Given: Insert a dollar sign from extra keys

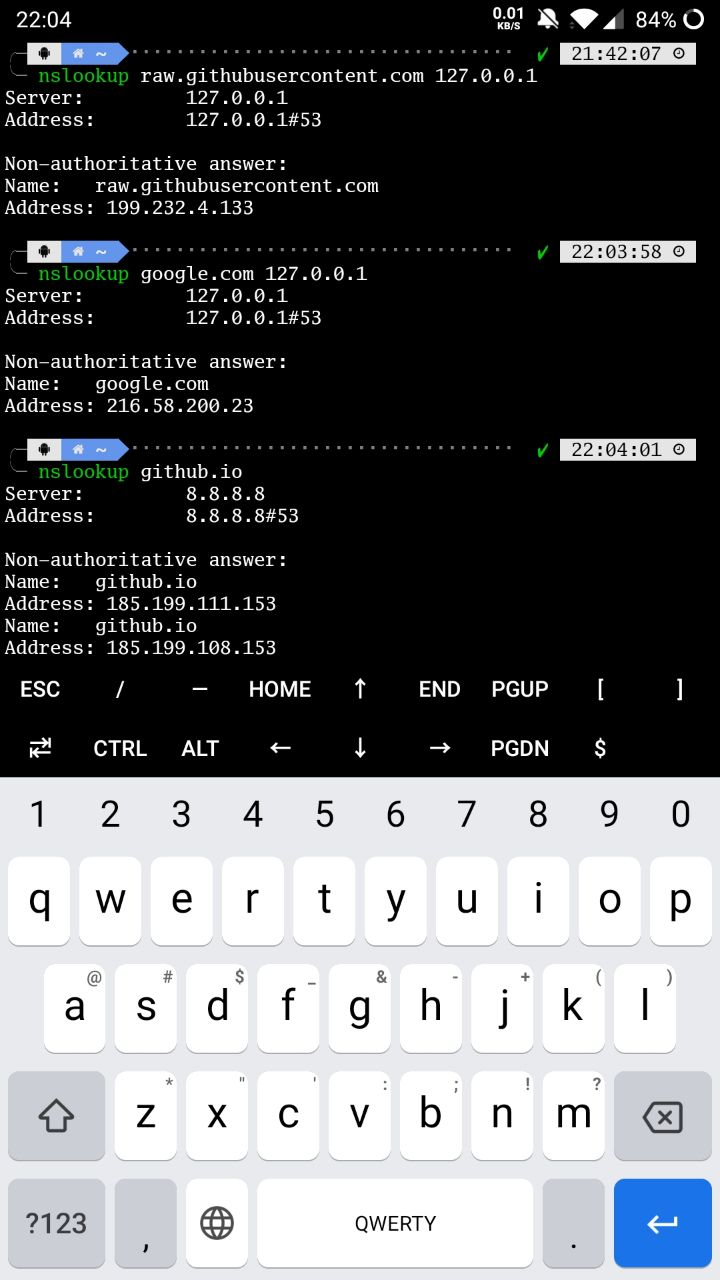Looking at the screenshot, I should 600,748.
